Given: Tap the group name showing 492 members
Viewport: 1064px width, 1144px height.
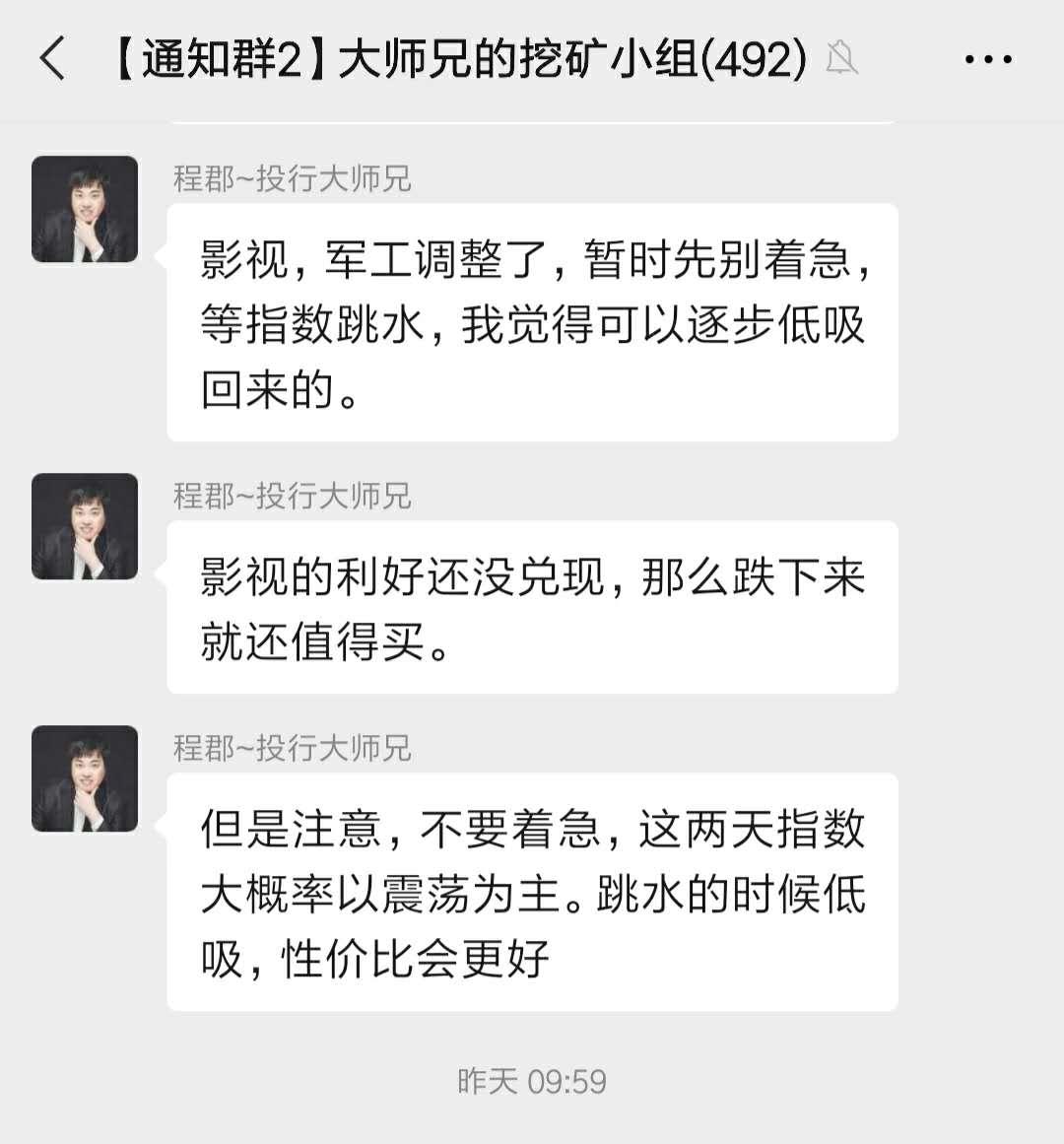Looking at the screenshot, I should [x=463, y=57].
